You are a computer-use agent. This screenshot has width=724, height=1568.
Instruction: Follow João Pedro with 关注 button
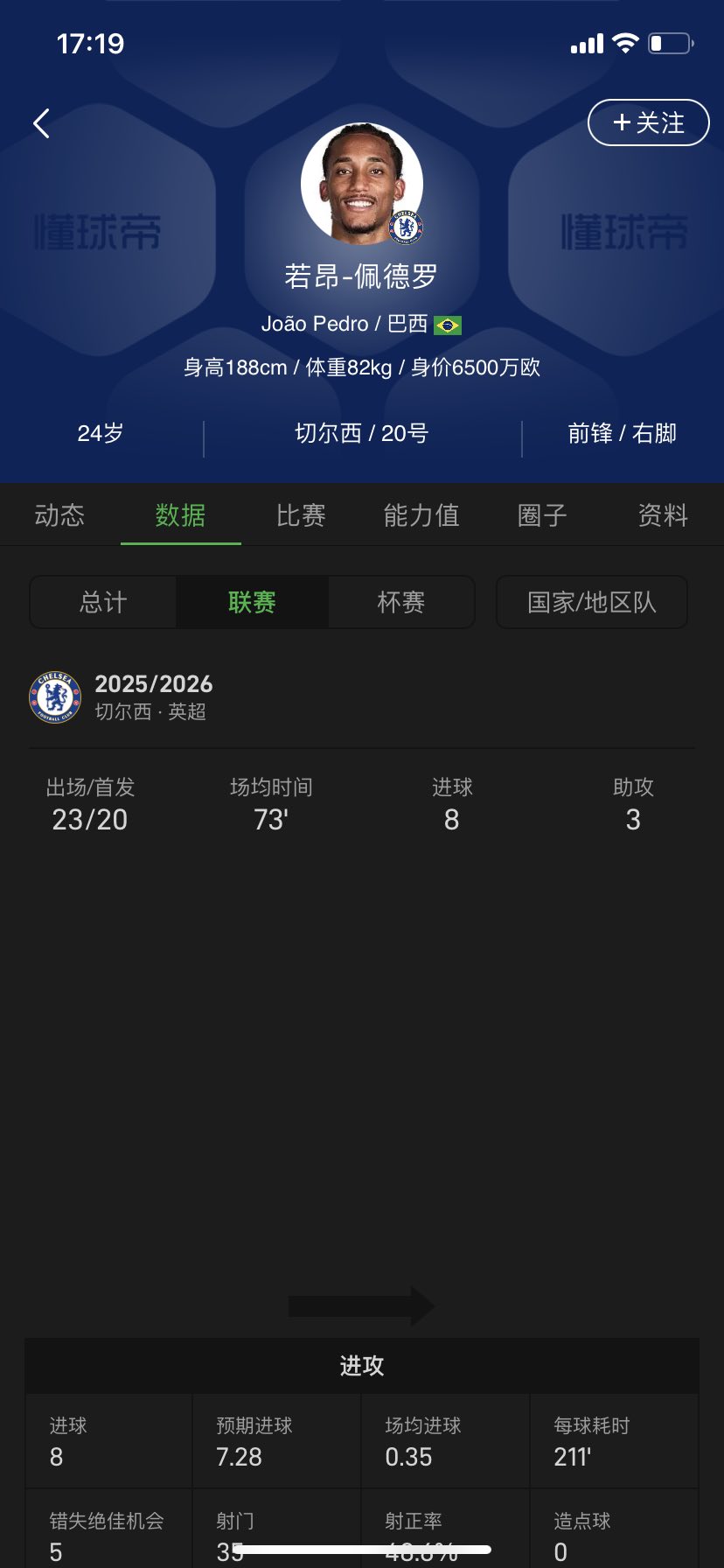click(648, 122)
